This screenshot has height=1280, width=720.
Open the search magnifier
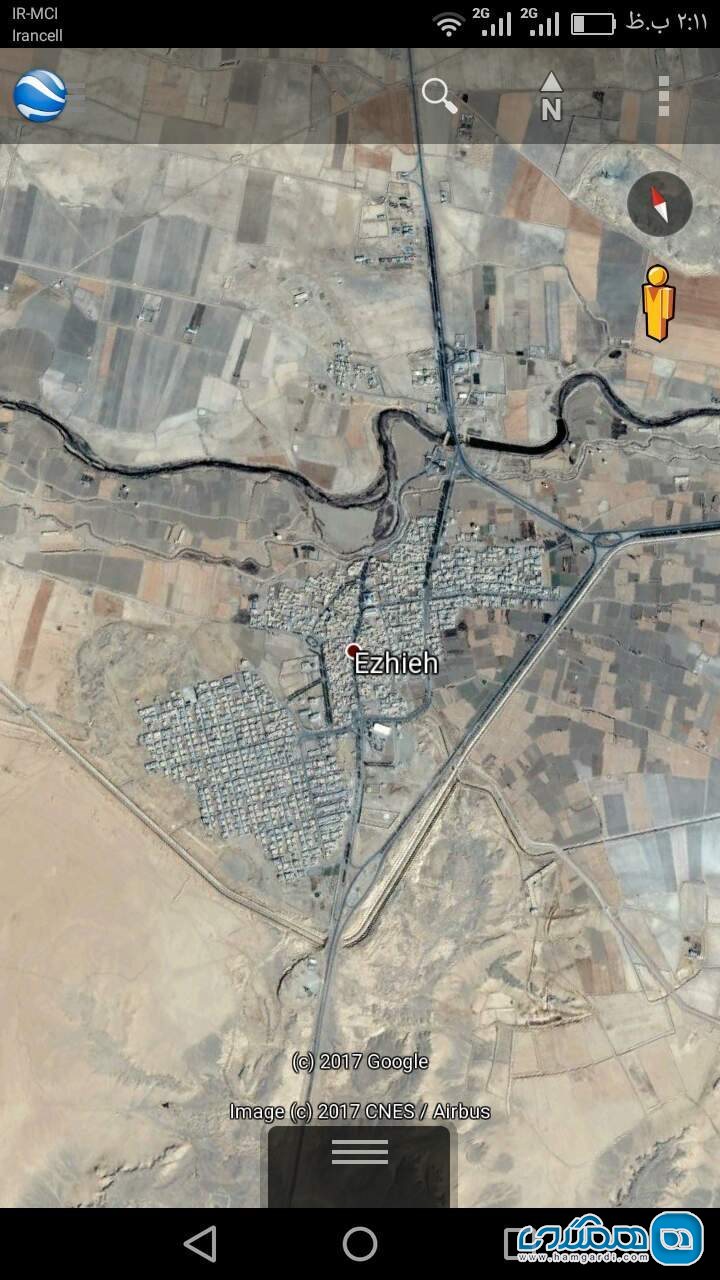[439, 96]
